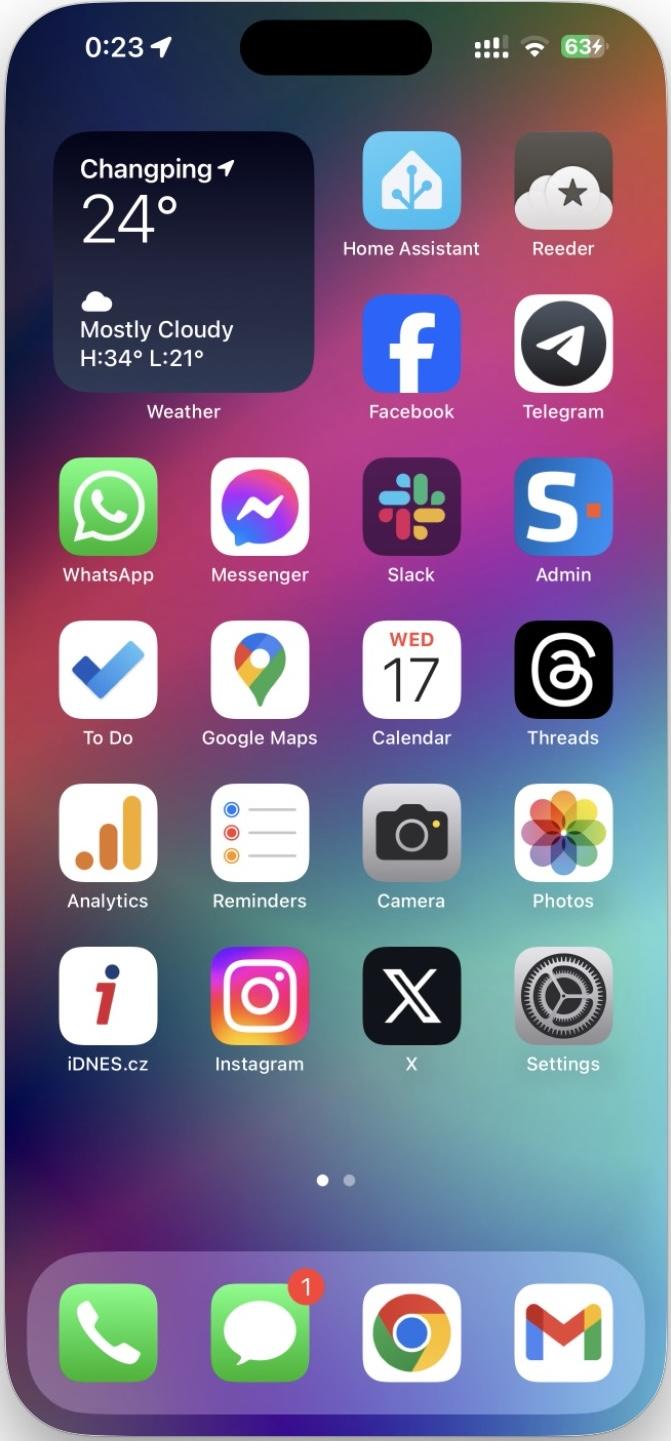Viewport: 671px width, 1441px height.
Task: Open the Settings app
Action: 563,996
